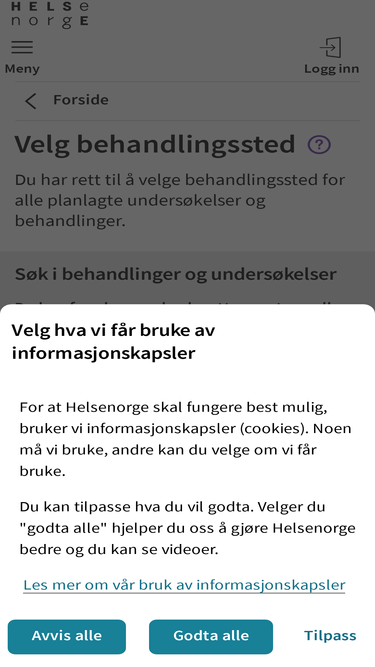Open the Les mer om informasjonskapsler link
Screen dimensions: 375x667
(x=184, y=585)
